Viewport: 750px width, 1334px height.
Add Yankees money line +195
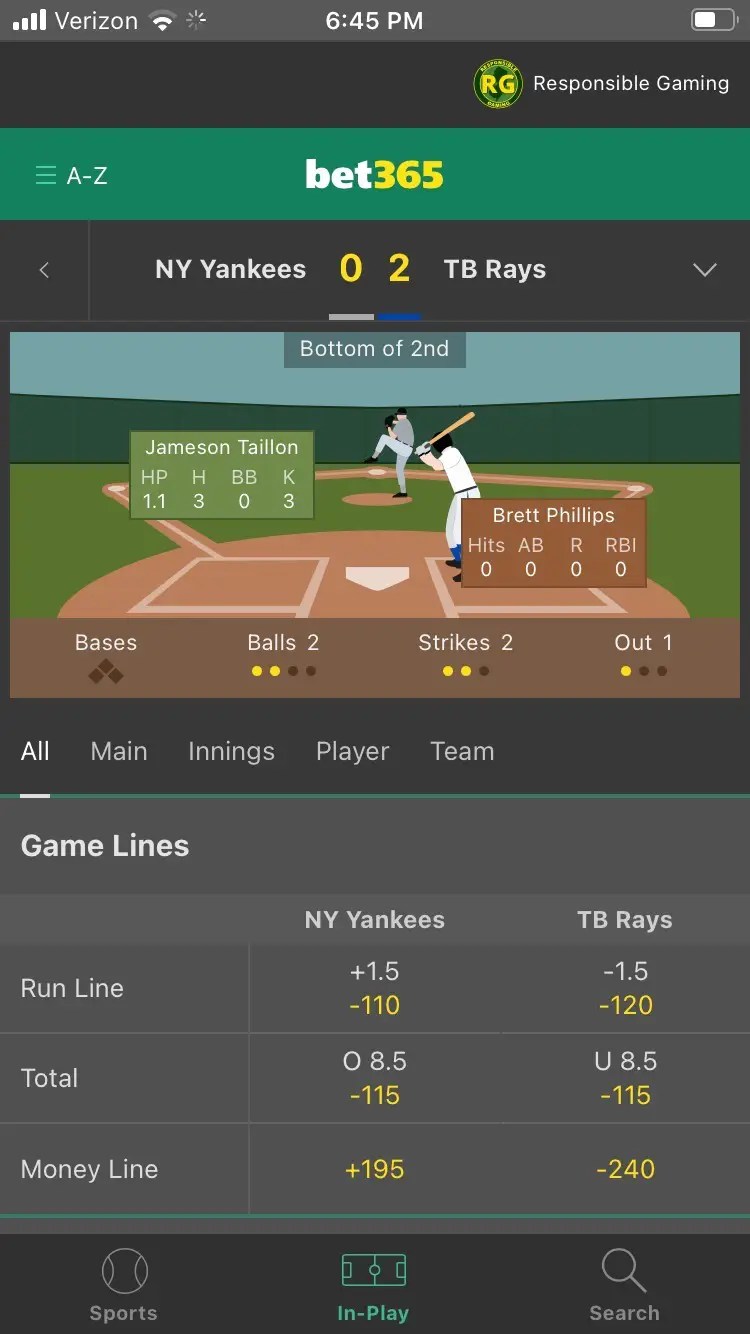click(375, 1169)
